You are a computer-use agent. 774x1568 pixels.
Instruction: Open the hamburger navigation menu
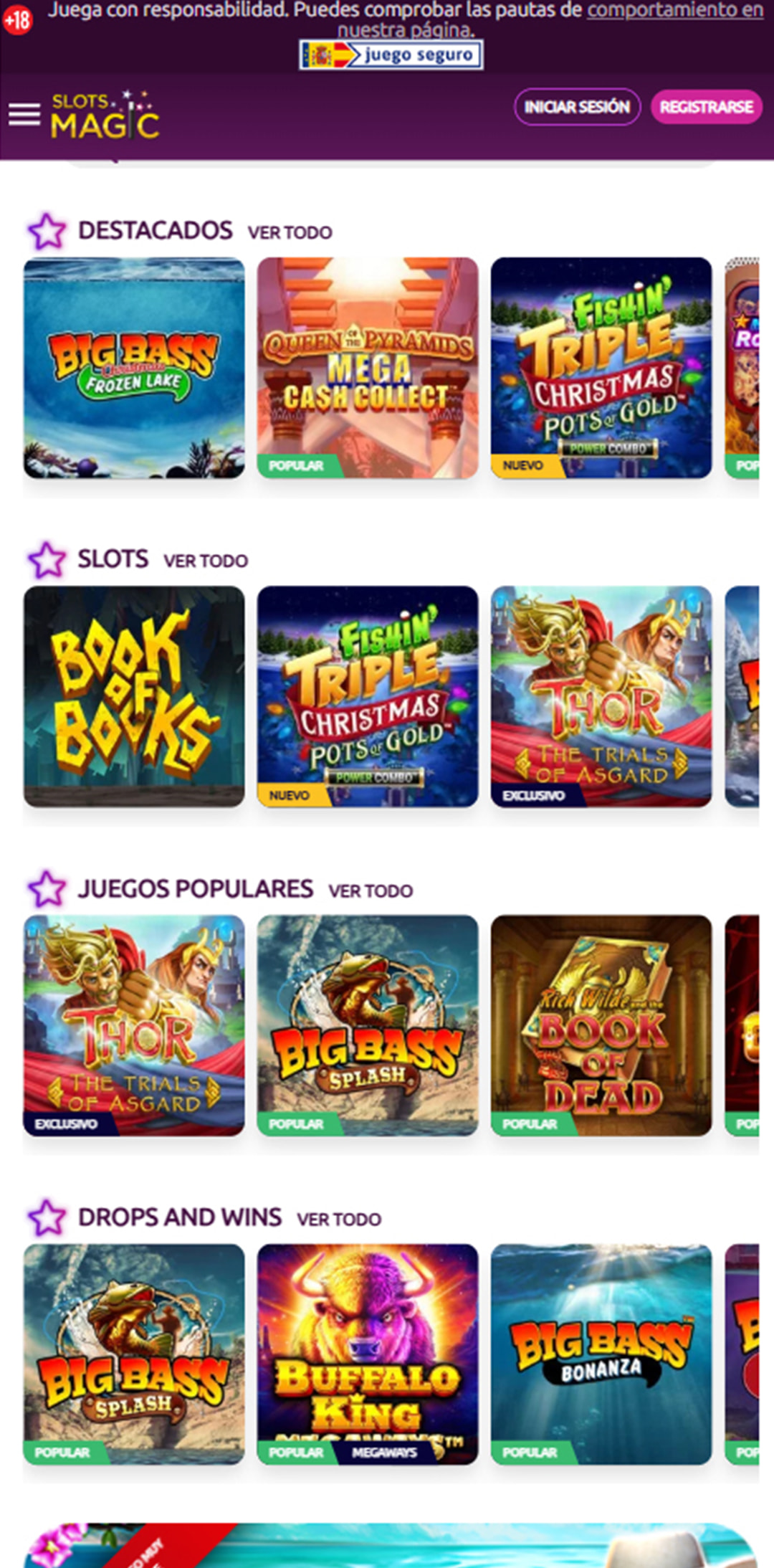pos(24,115)
